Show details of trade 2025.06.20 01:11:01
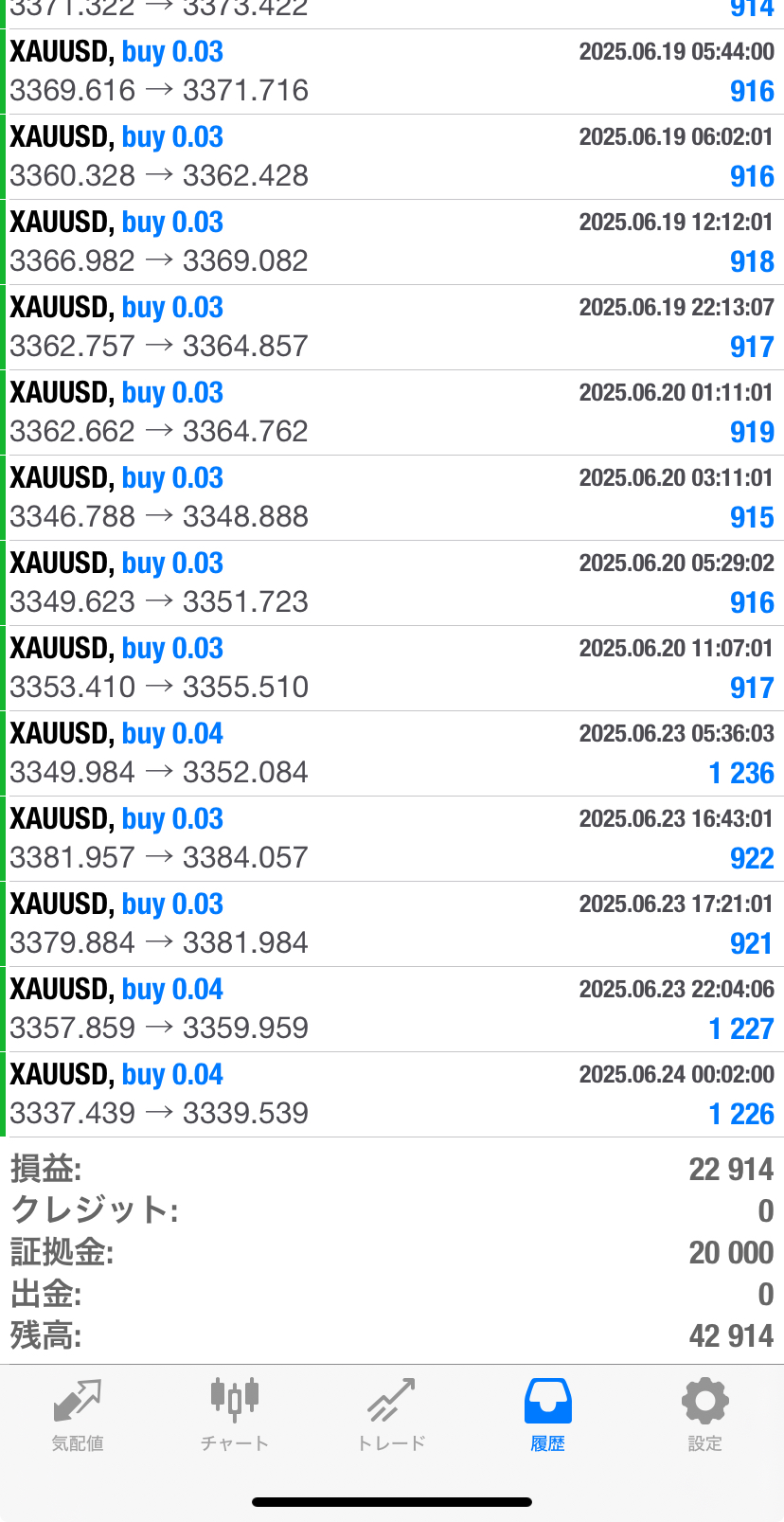784x1522 pixels. (392, 413)
